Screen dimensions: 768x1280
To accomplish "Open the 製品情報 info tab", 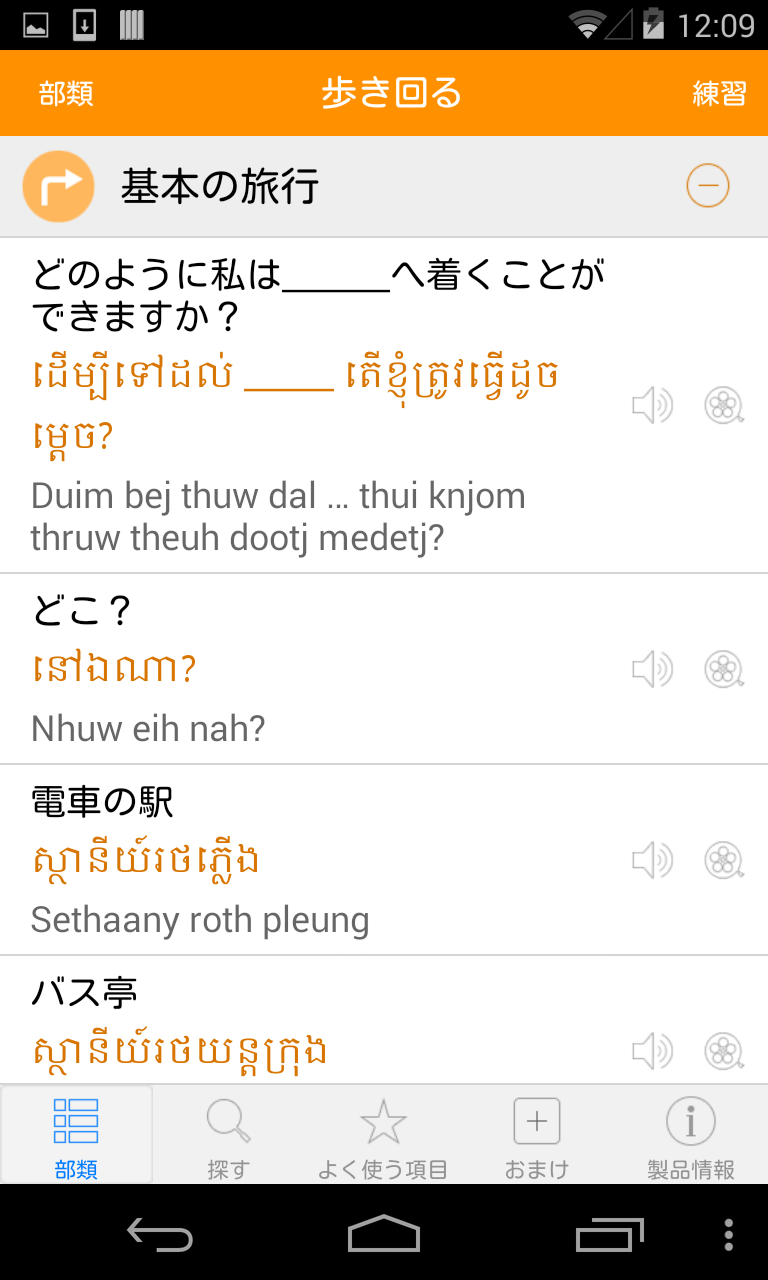I will (690, 1136).
